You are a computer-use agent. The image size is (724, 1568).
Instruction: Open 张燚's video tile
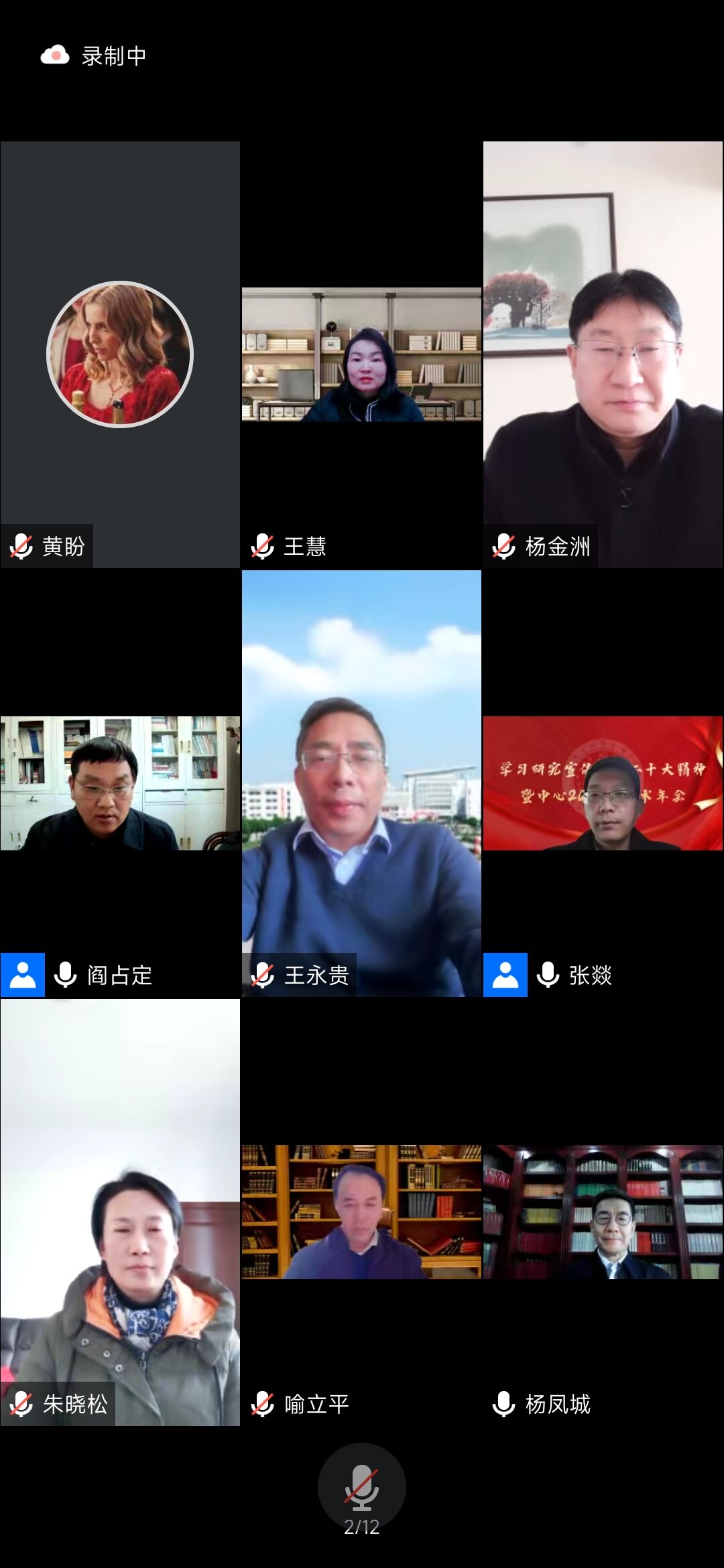[603, 783]
